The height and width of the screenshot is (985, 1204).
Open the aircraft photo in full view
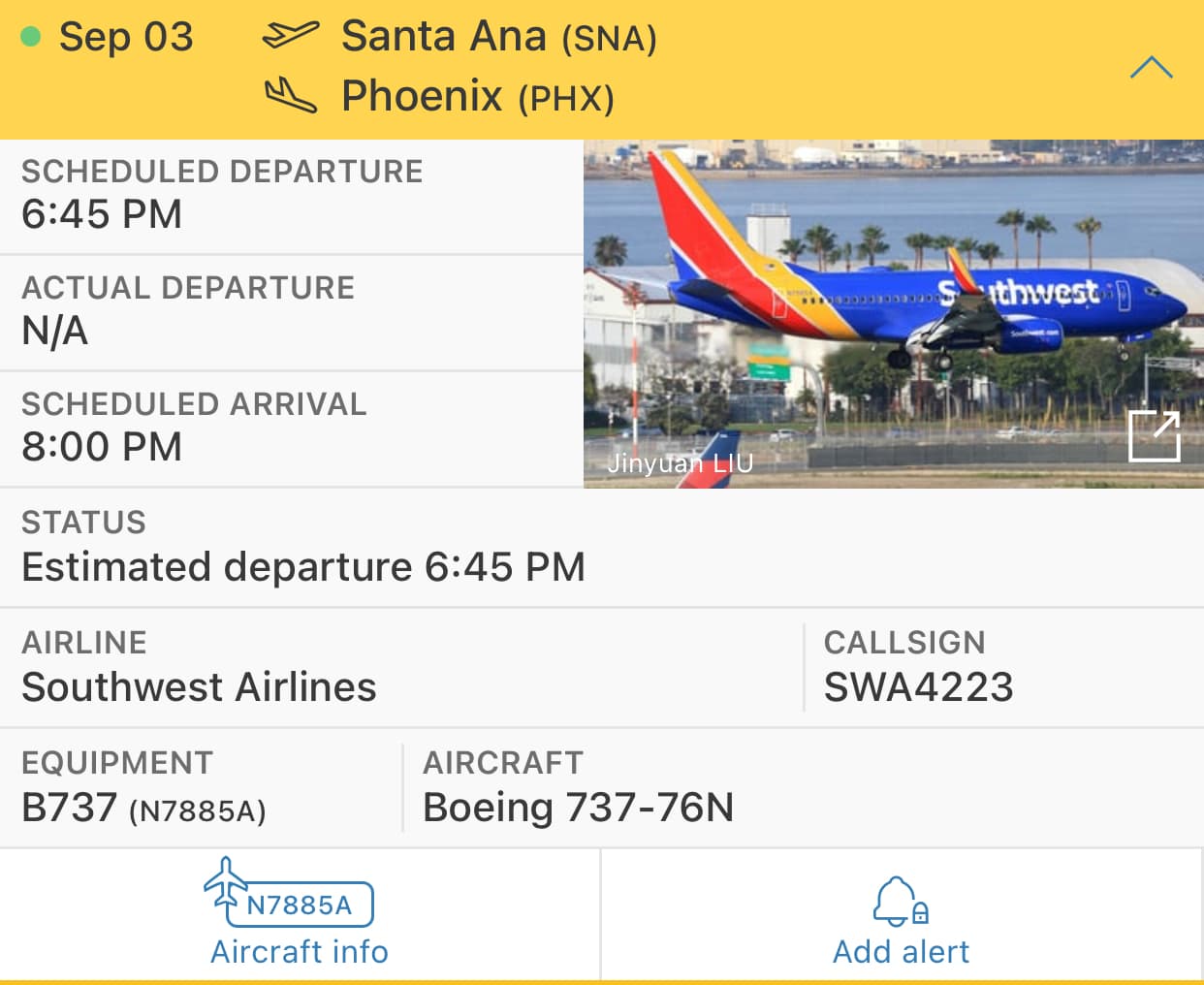click(x=1154, y=436)
